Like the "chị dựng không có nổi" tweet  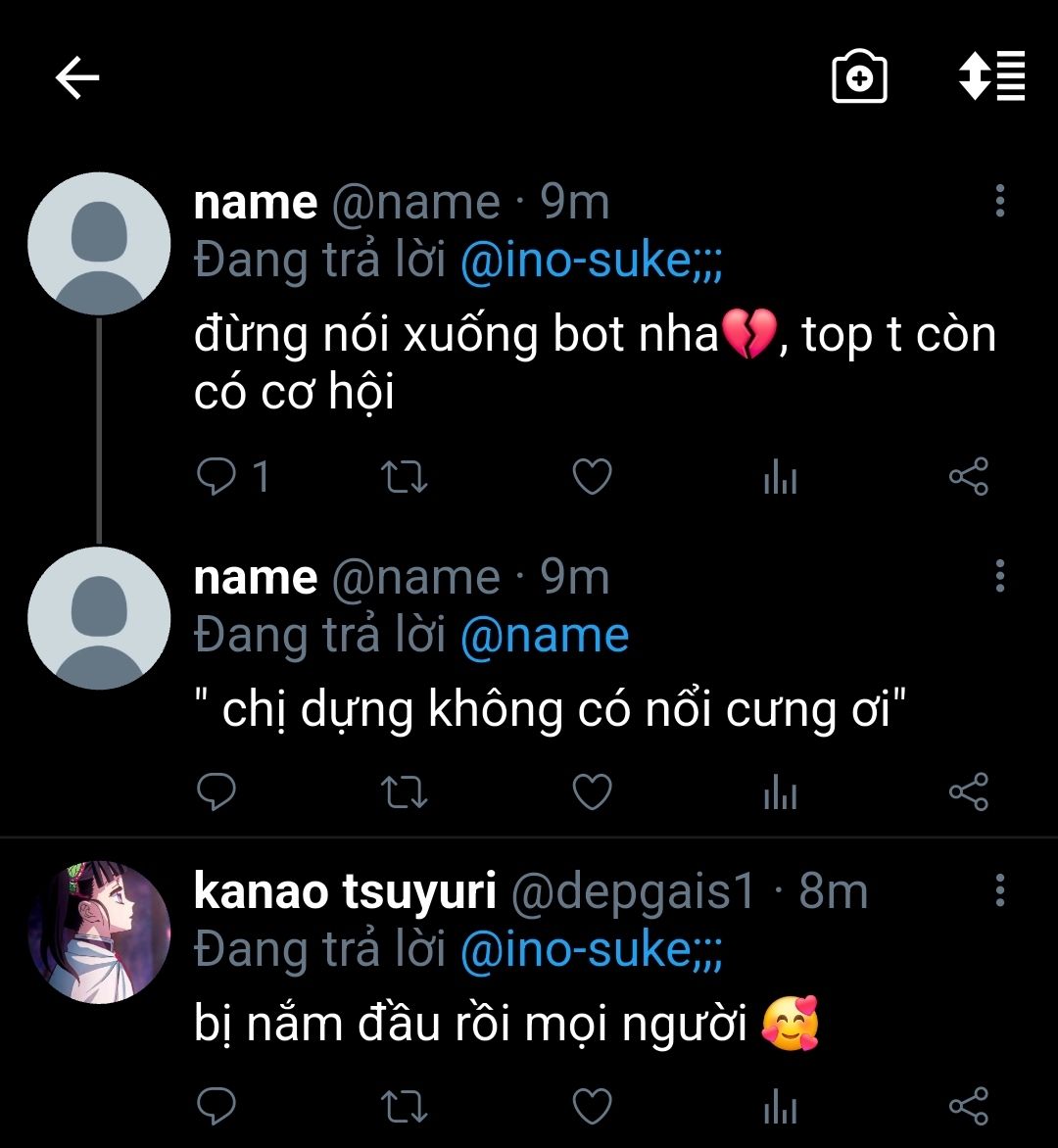click(592, 791)
